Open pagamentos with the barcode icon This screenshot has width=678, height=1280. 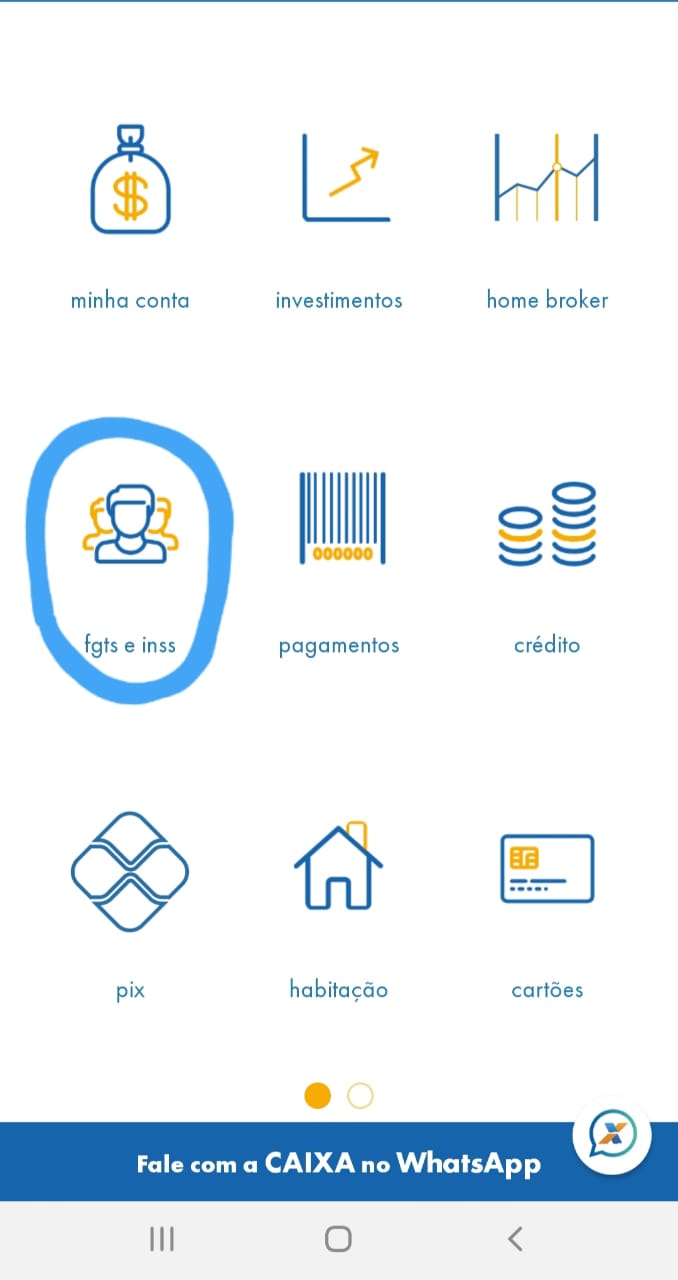point(339,560)
